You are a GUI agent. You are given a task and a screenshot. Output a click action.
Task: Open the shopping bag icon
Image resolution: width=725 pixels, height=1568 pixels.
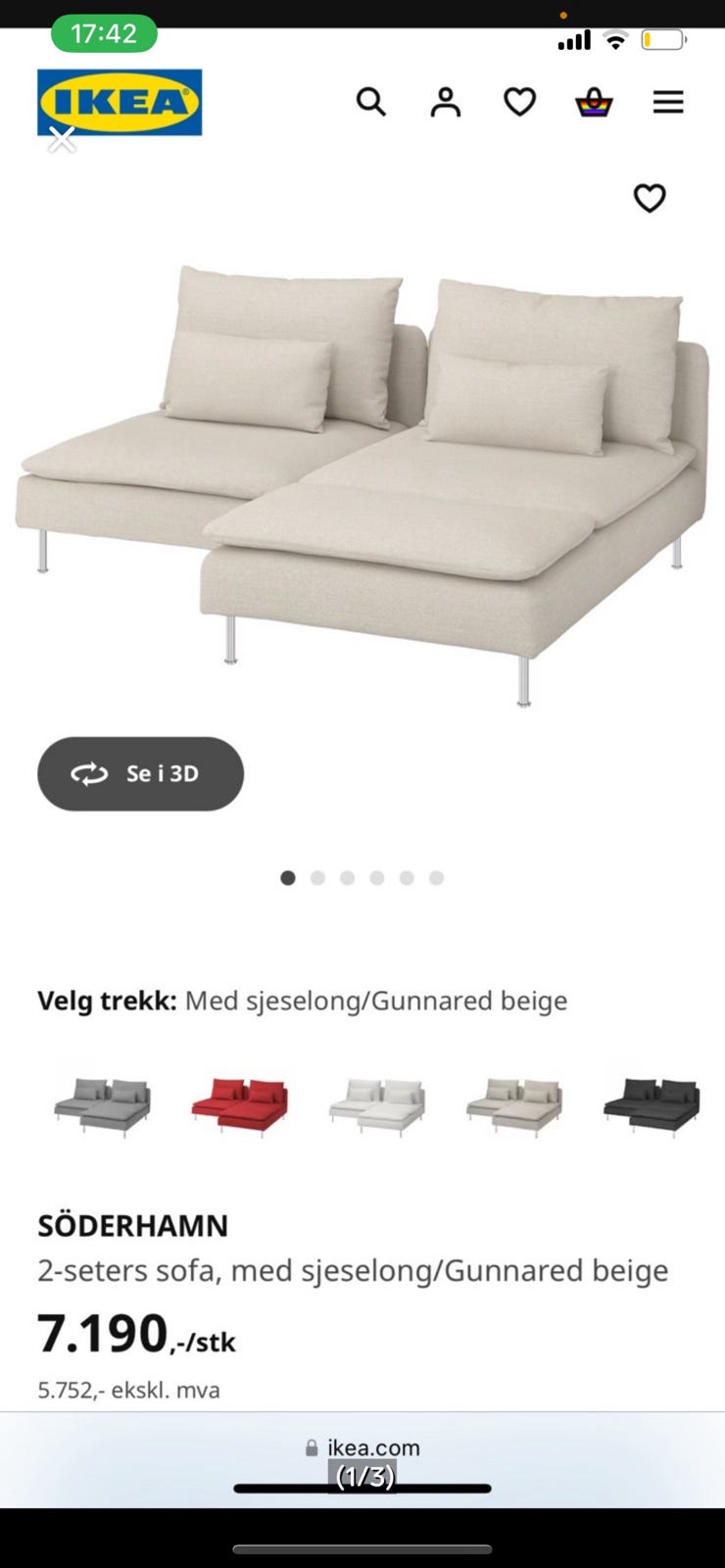(594, 101)
